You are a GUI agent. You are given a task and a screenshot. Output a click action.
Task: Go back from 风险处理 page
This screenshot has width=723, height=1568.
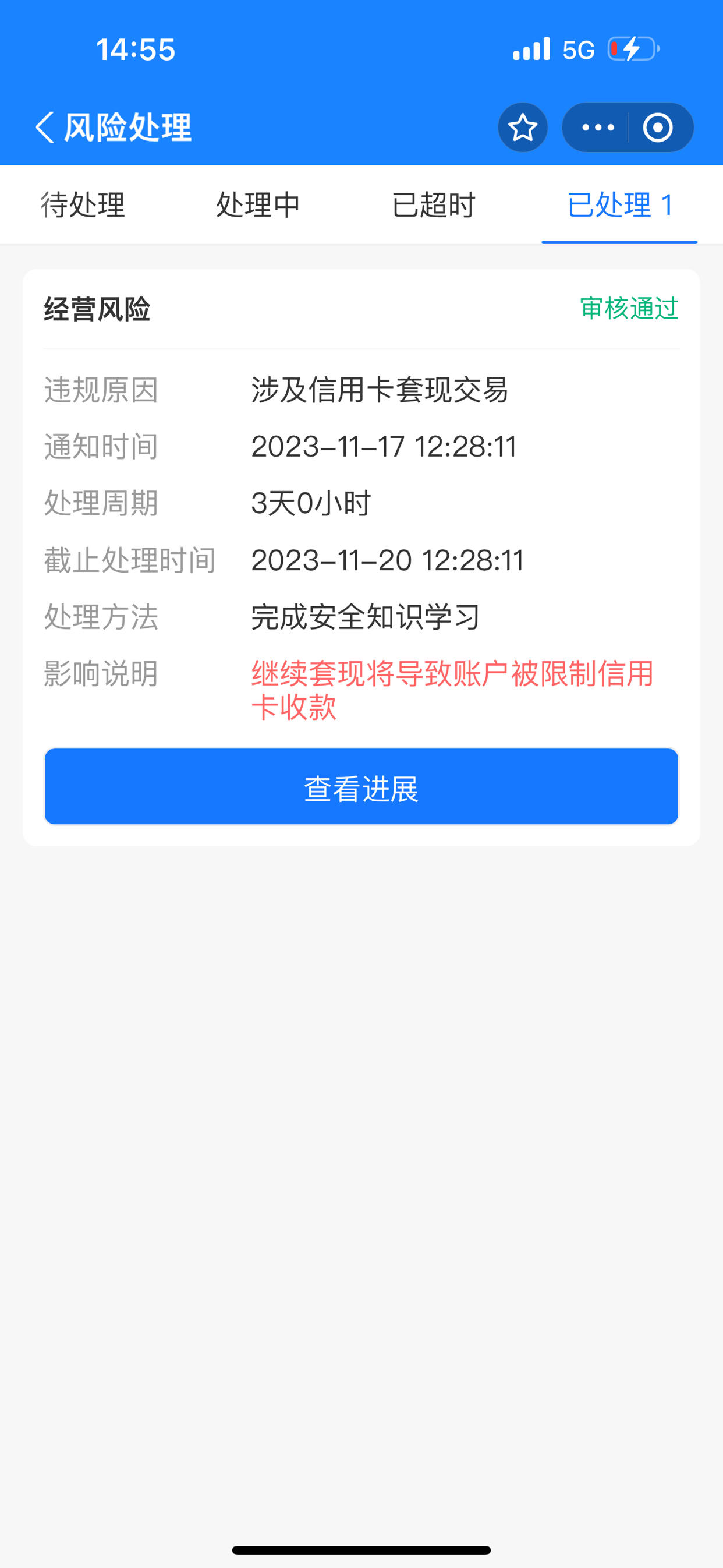(45, 127)
